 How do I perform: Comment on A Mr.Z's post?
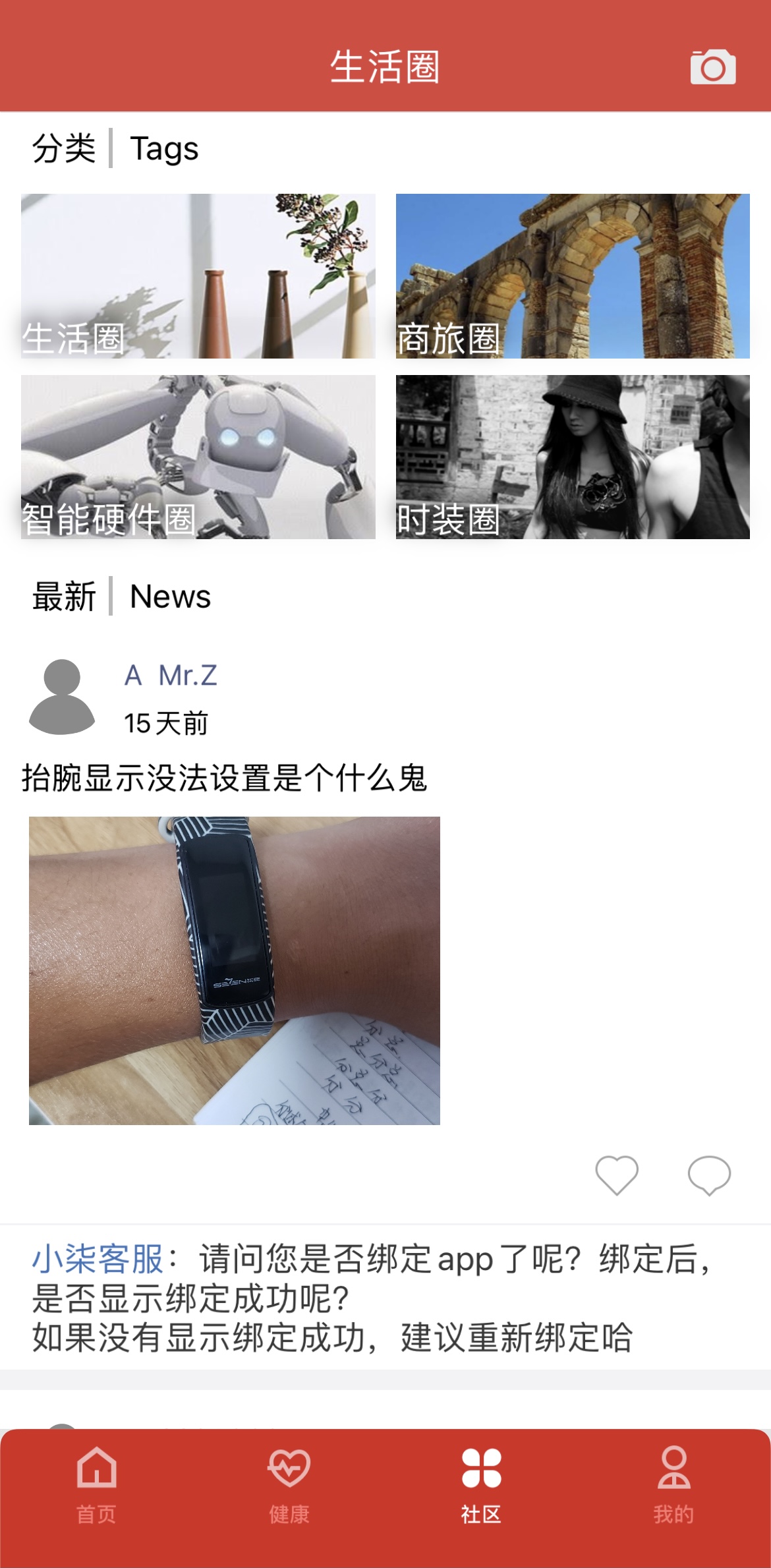click(x=709, y=1175)
